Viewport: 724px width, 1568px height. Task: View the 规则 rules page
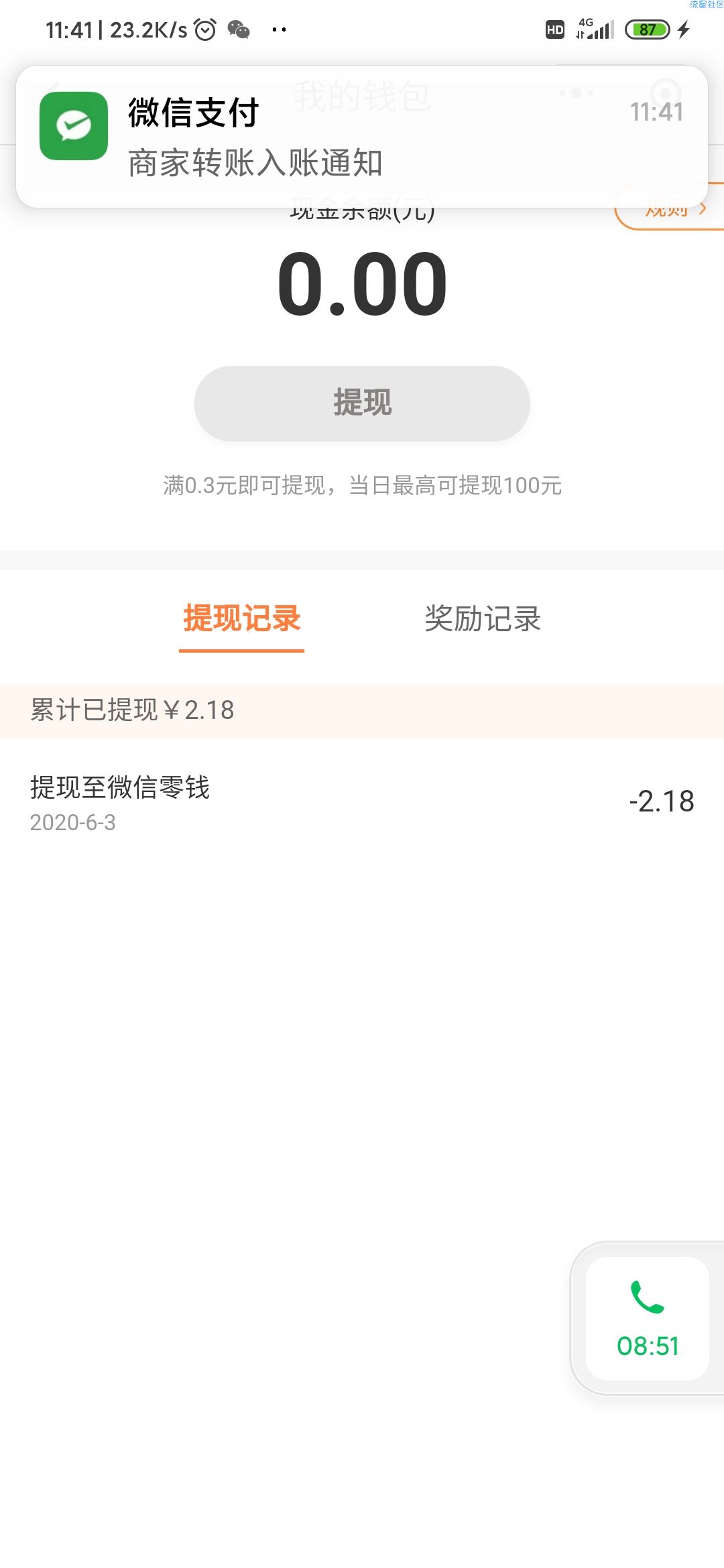[674, 214]
